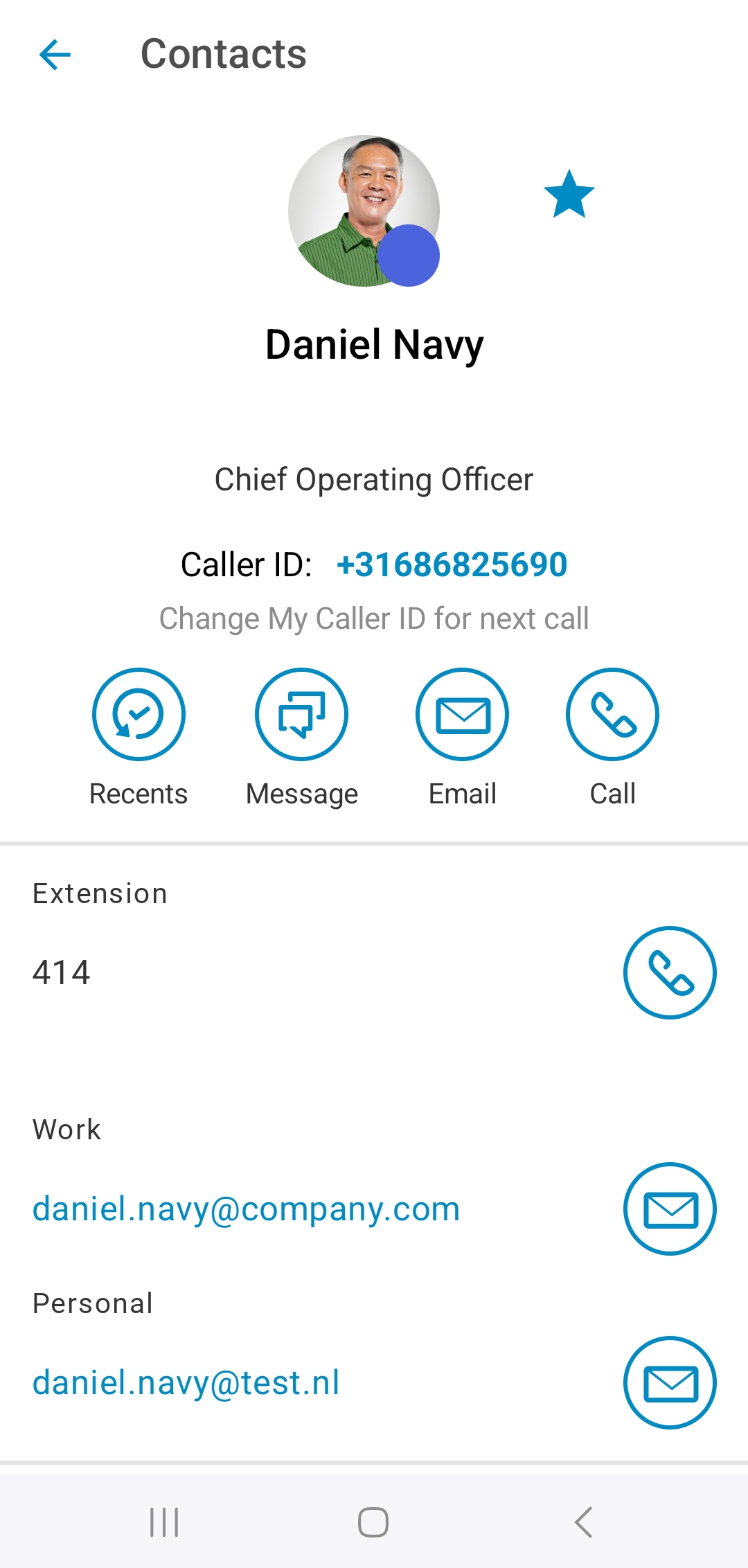The image size is (748, 1568).
Task: Tap the Email action button
Action: tap(462, 714)
